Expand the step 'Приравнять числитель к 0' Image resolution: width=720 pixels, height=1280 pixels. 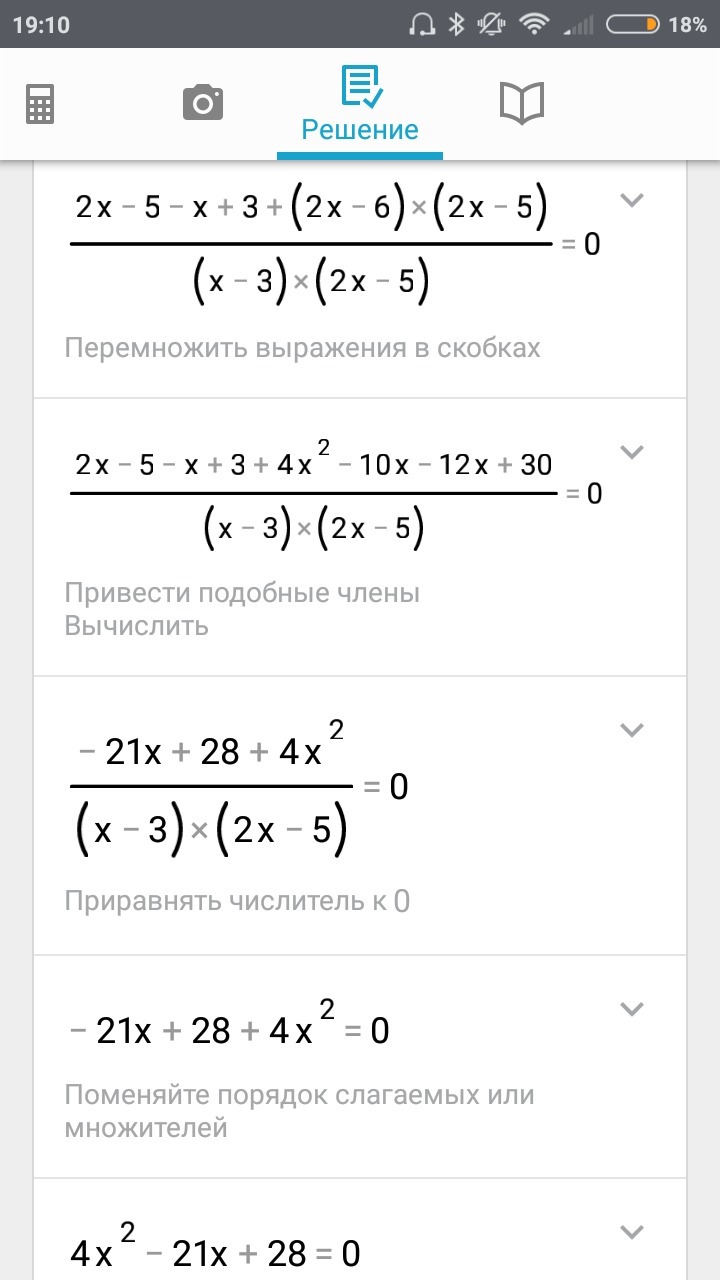(x=631, y=730)
